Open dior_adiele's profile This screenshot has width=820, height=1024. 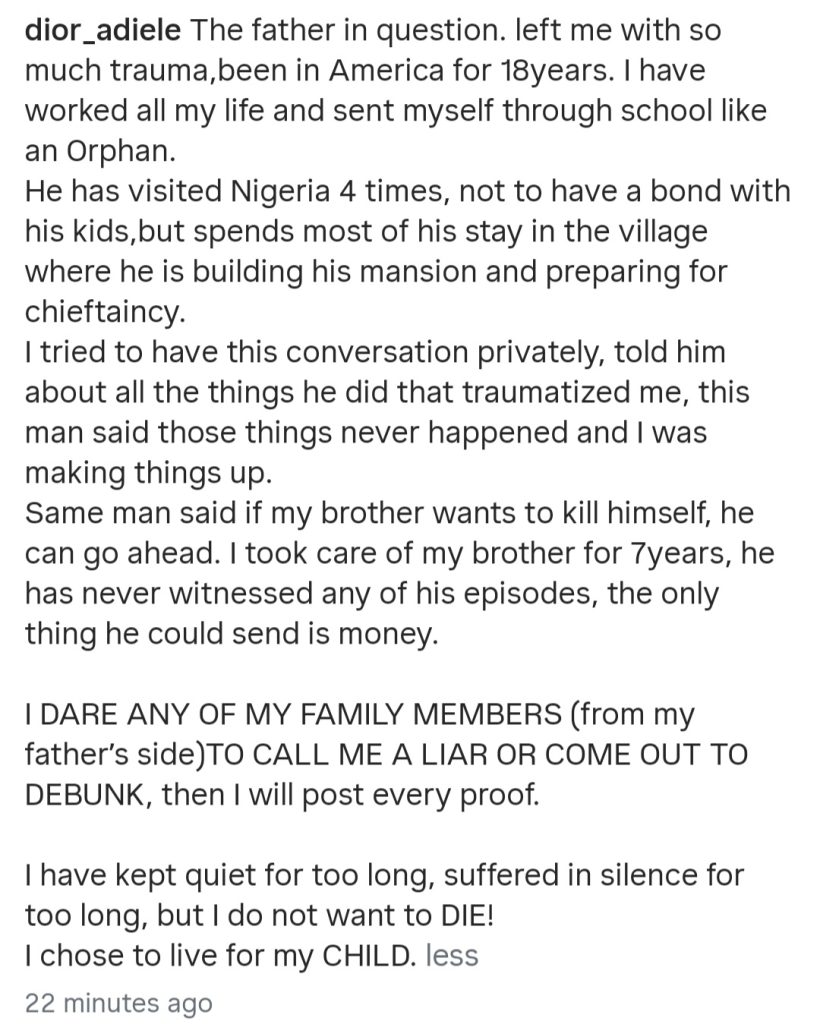tap(102, 31)
